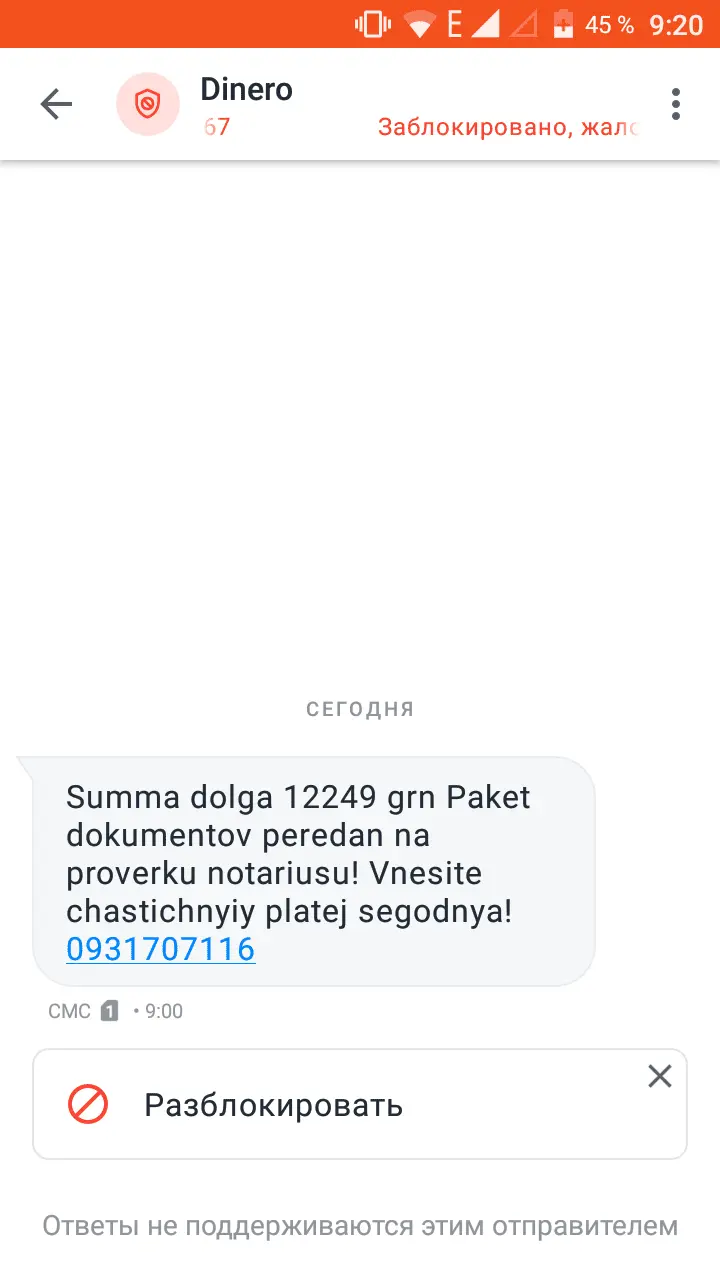Go back to the conversation list
Screen dimensions: 720x1280
tap(56, 104)
